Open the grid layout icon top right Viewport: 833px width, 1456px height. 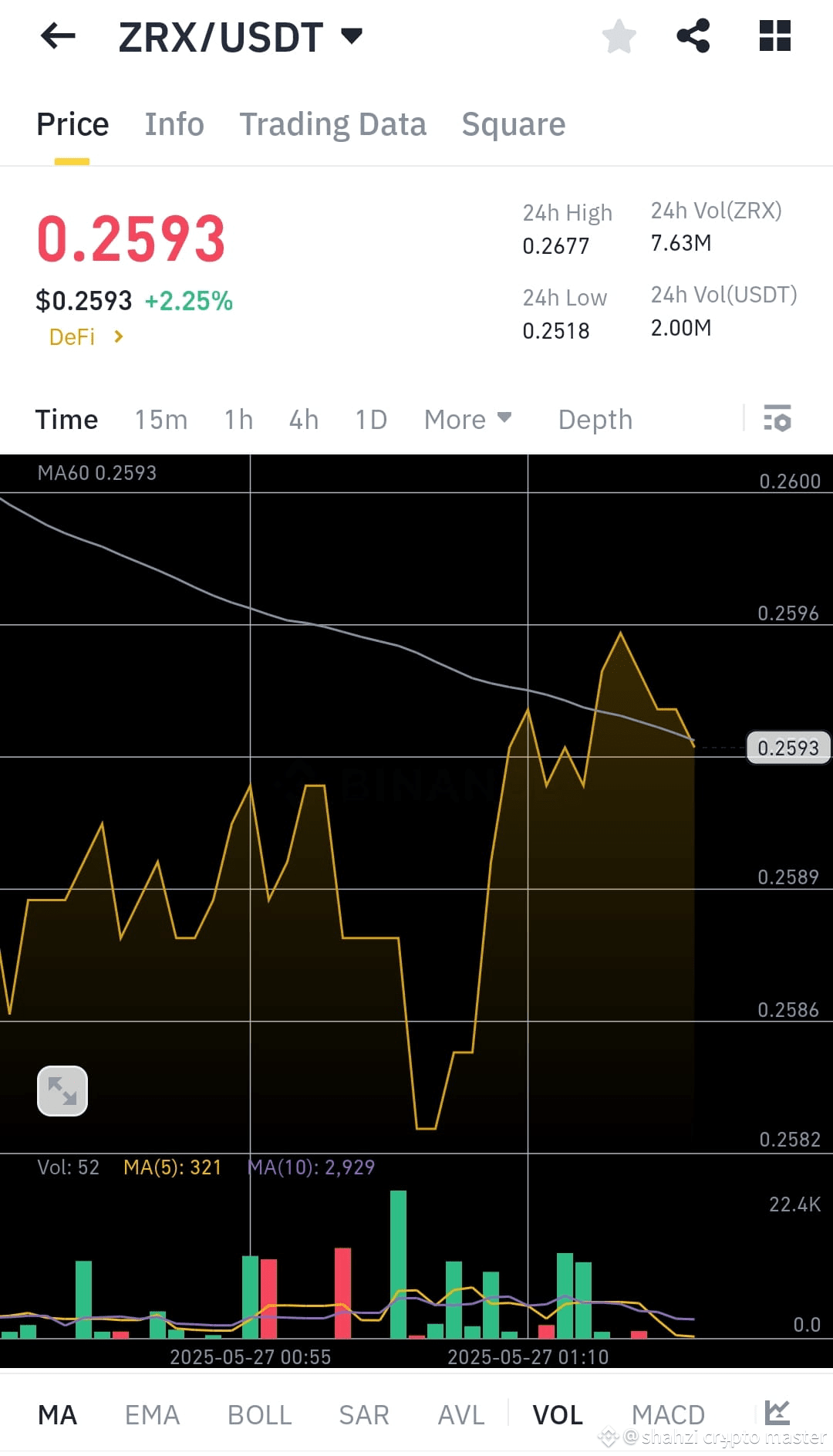coord(774,36)
